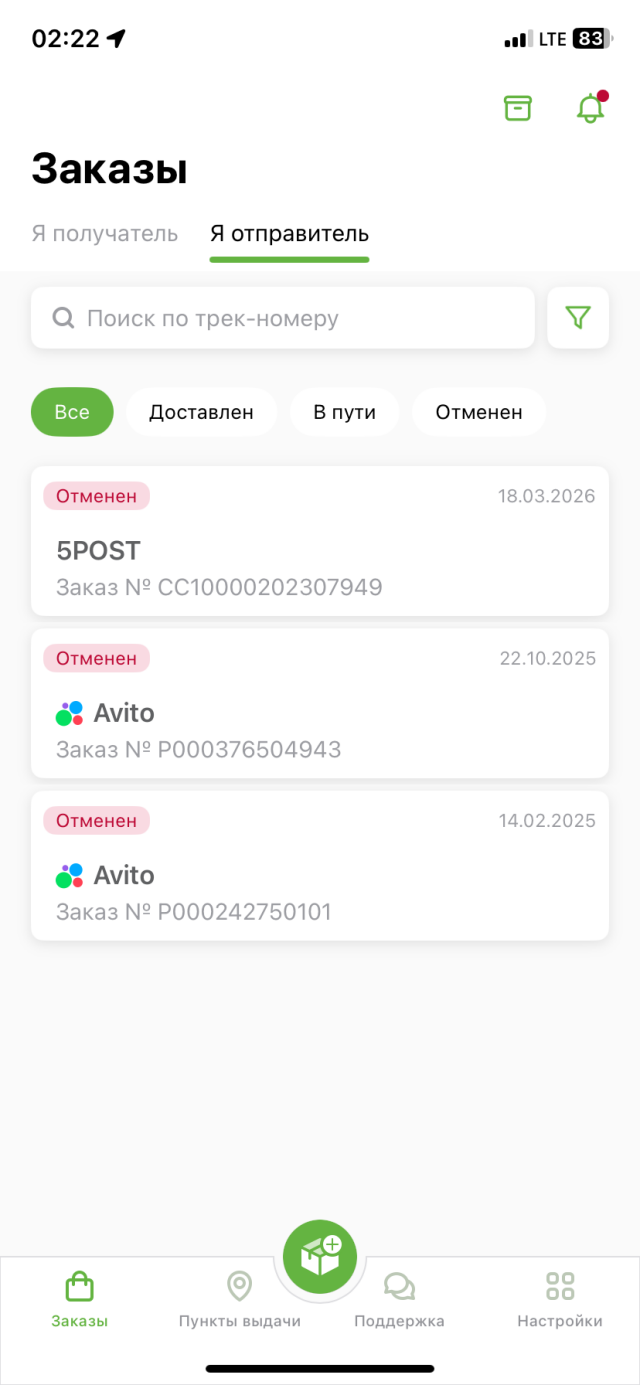
Task: Open the notifications bell
Action: pyautogui.click(x=591, y=108)
